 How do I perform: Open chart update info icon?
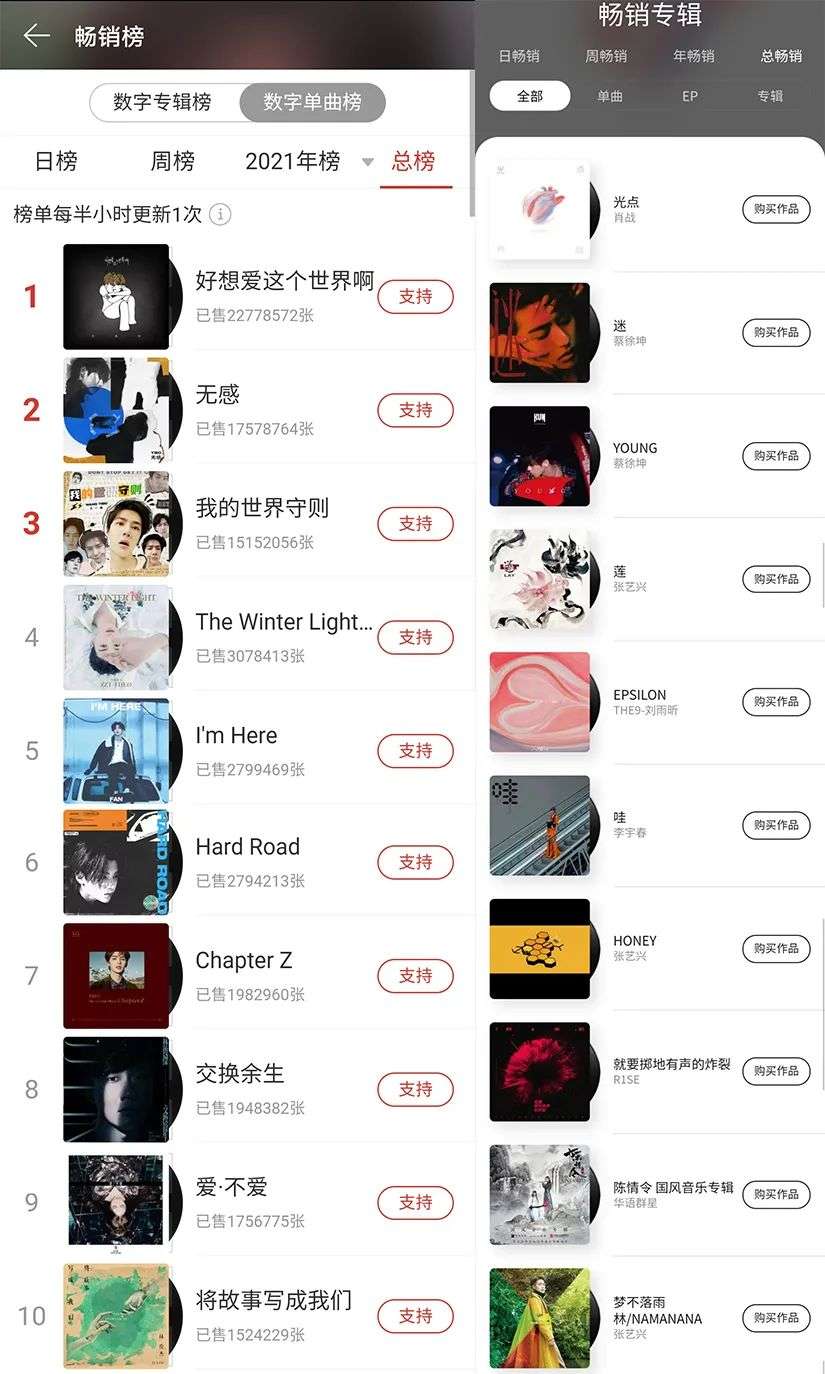(220, 214)
